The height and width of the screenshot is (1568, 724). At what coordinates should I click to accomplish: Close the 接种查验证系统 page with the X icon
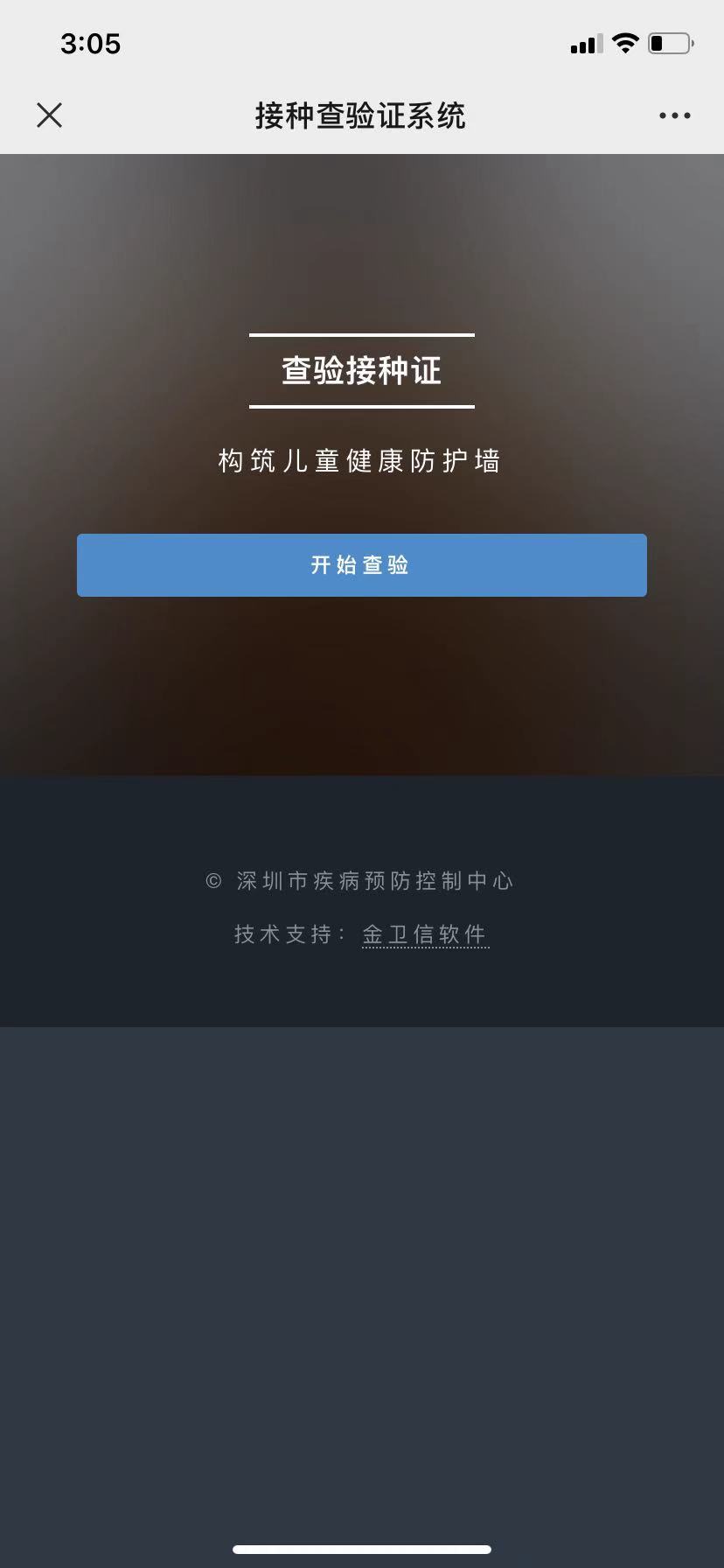click(49, 115)
